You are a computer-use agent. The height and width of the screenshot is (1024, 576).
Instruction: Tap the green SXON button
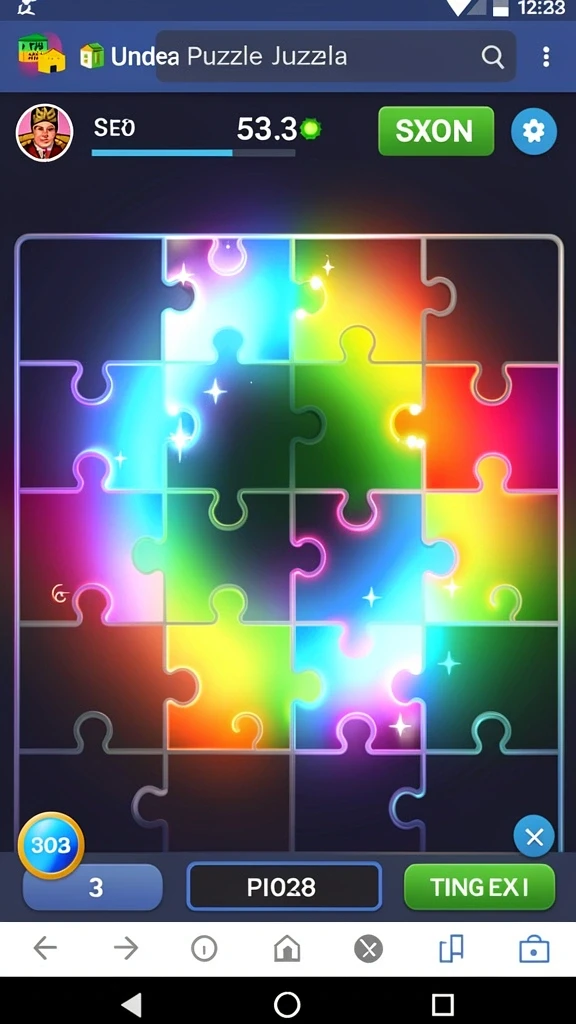(x=436, y=131)
